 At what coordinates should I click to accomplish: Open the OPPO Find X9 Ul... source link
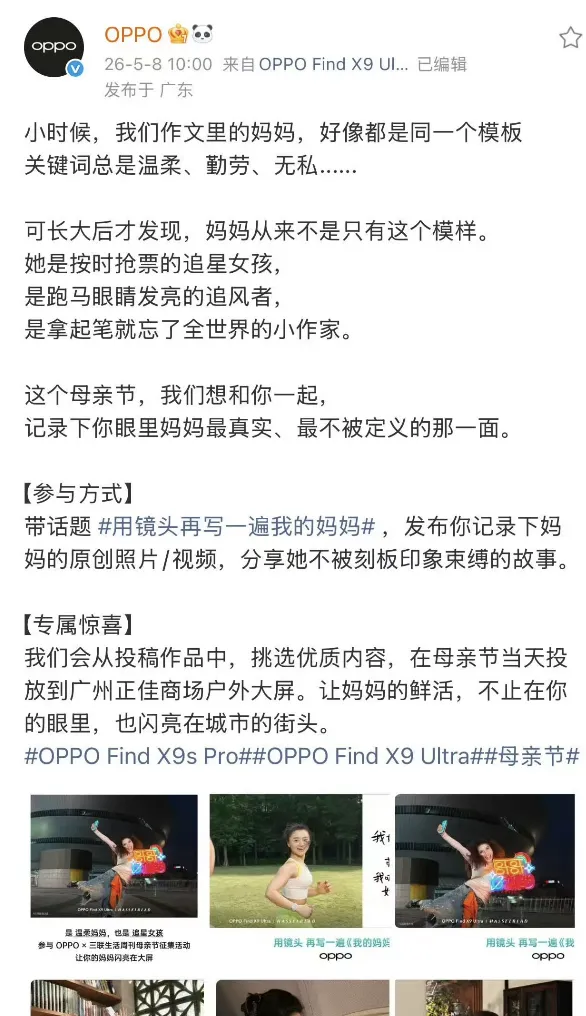333,64
